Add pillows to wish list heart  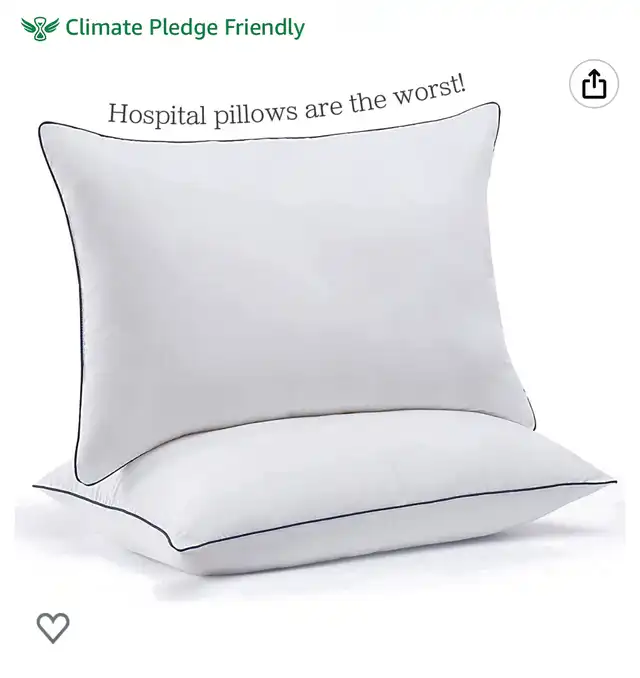click(x=53, y=627)
